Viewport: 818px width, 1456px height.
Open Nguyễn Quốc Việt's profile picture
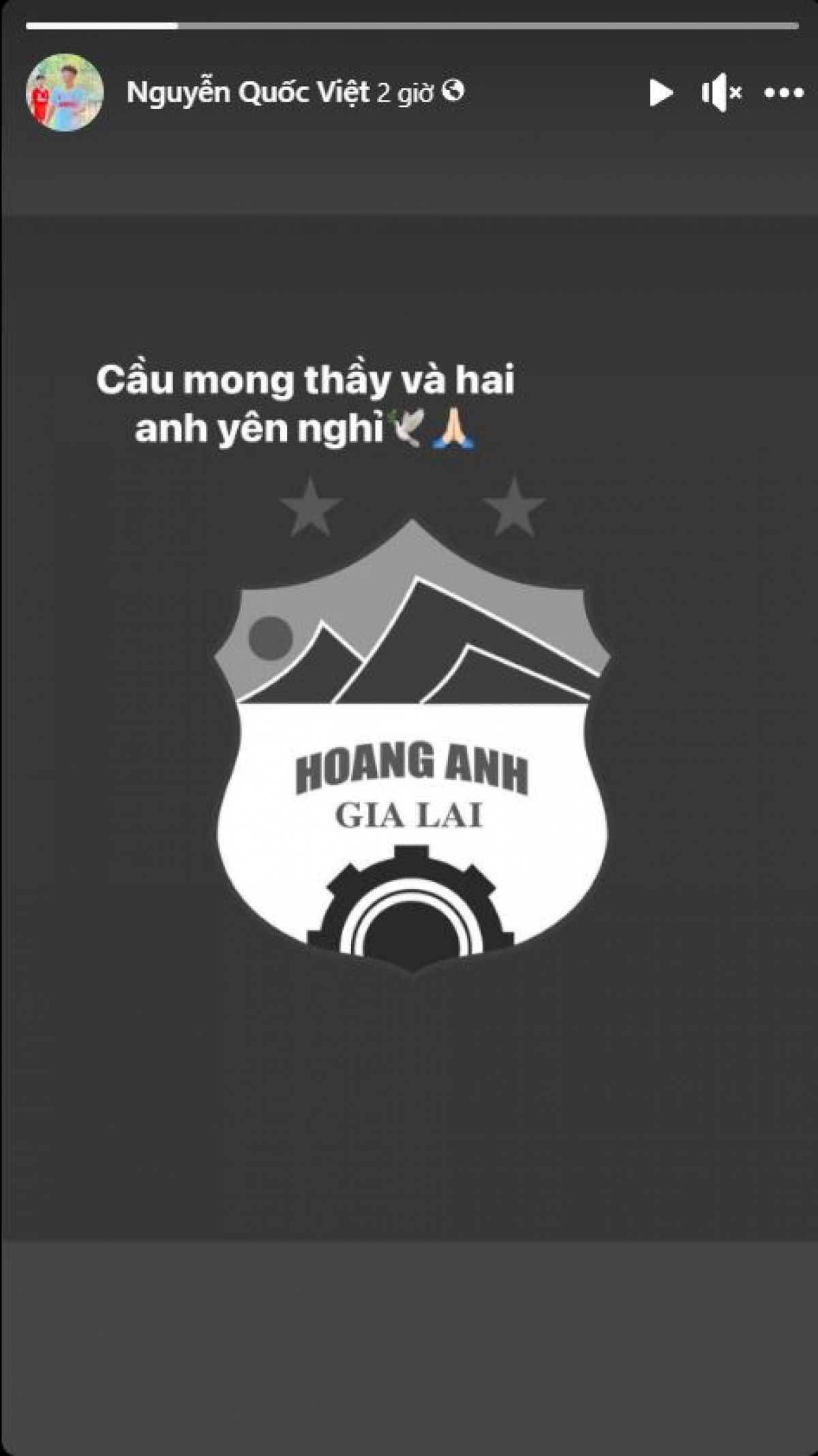coord(65,92)
